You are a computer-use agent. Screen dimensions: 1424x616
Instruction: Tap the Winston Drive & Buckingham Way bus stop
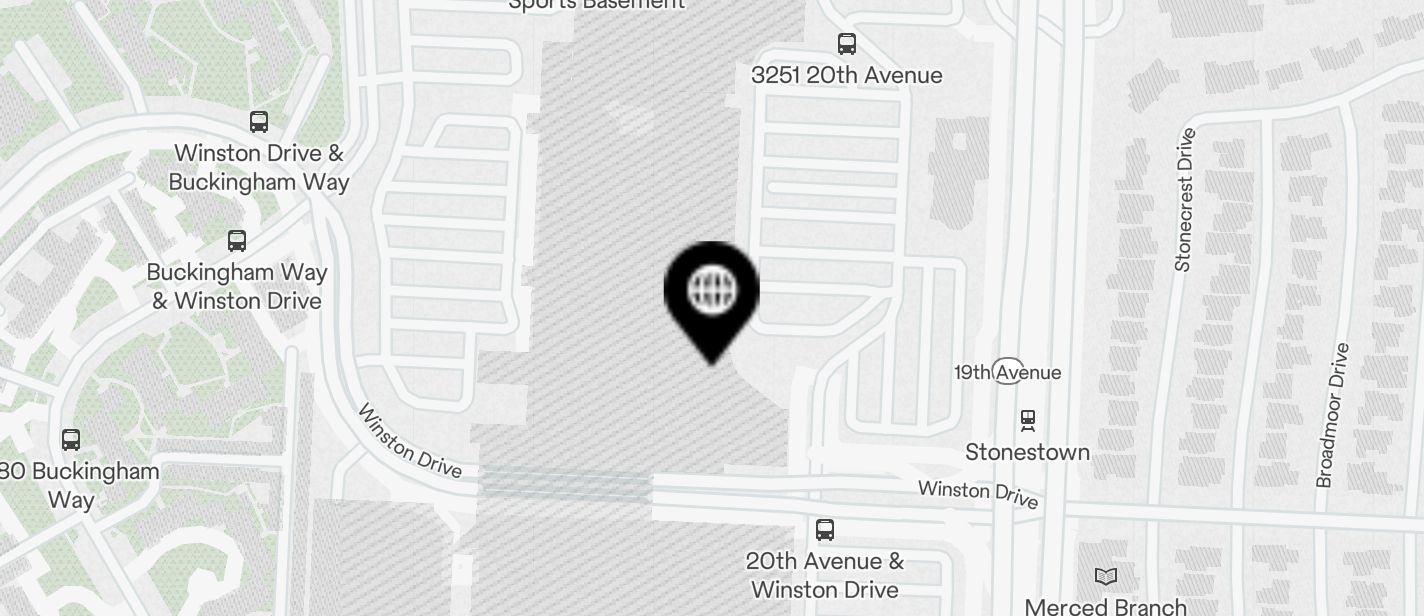259,122
